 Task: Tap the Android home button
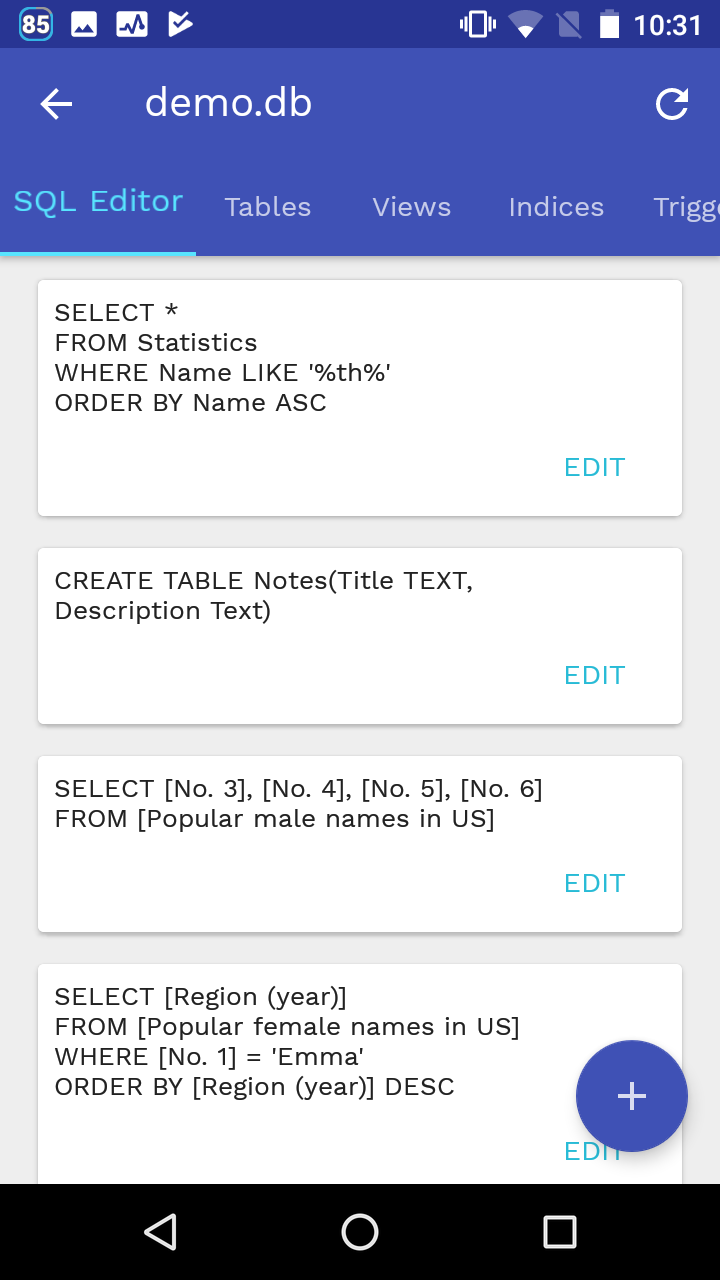360,1232
